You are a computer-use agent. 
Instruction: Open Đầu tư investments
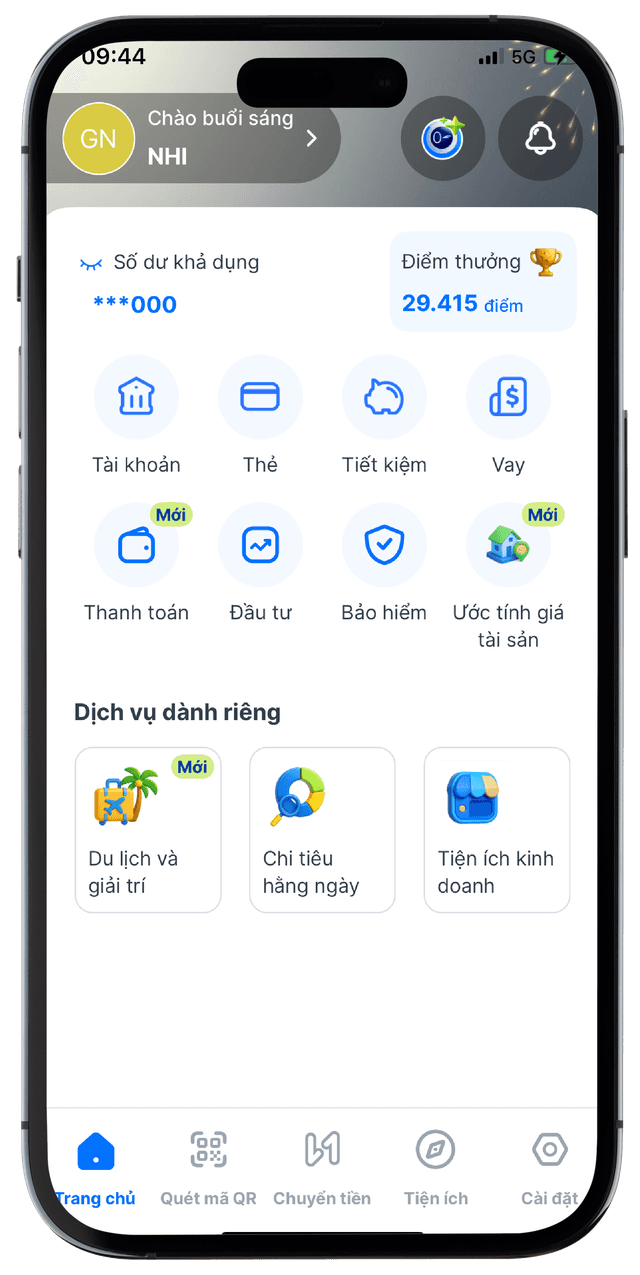(260, 546)
